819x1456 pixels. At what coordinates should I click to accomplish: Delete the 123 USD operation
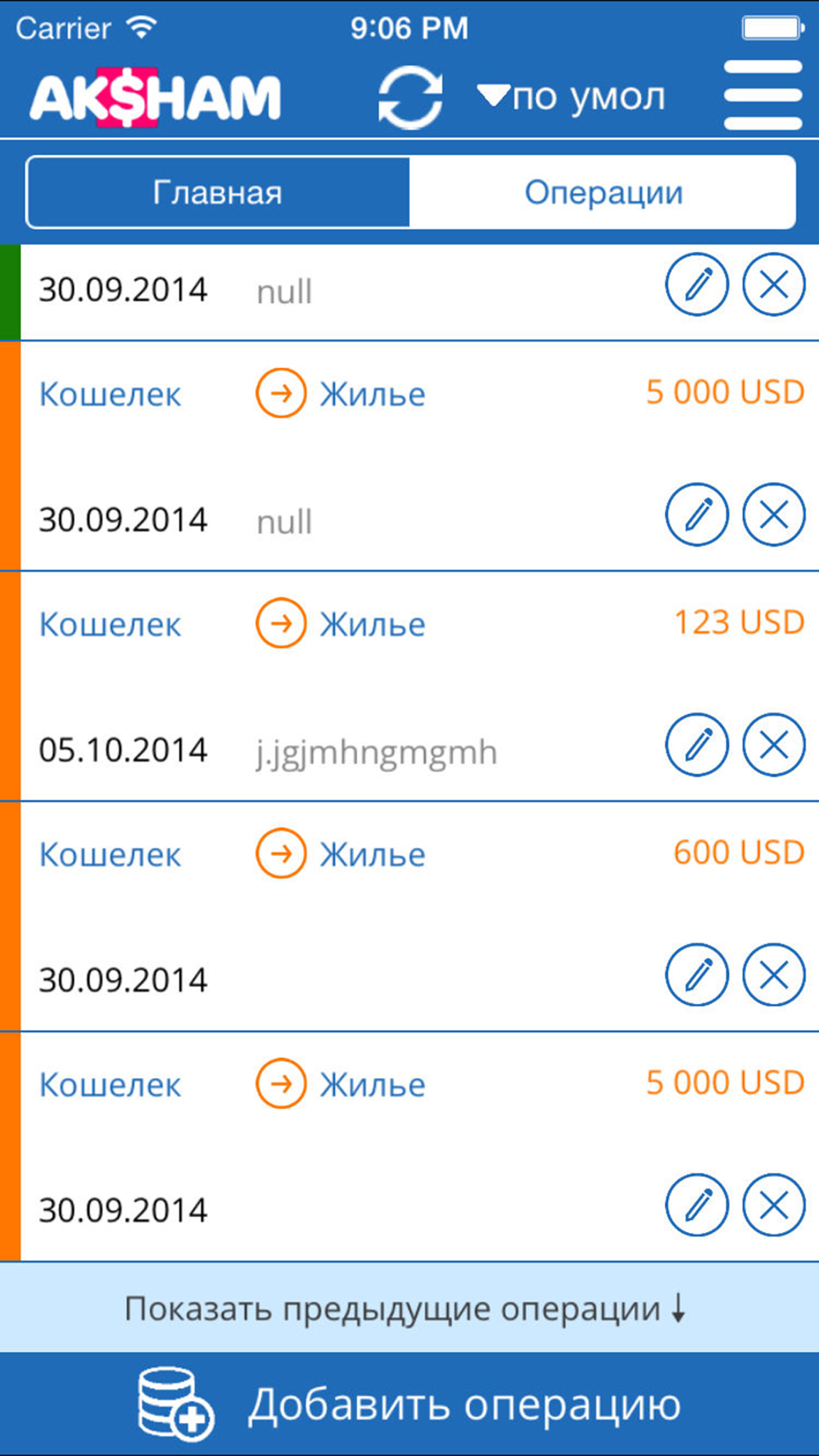point(774,745)
